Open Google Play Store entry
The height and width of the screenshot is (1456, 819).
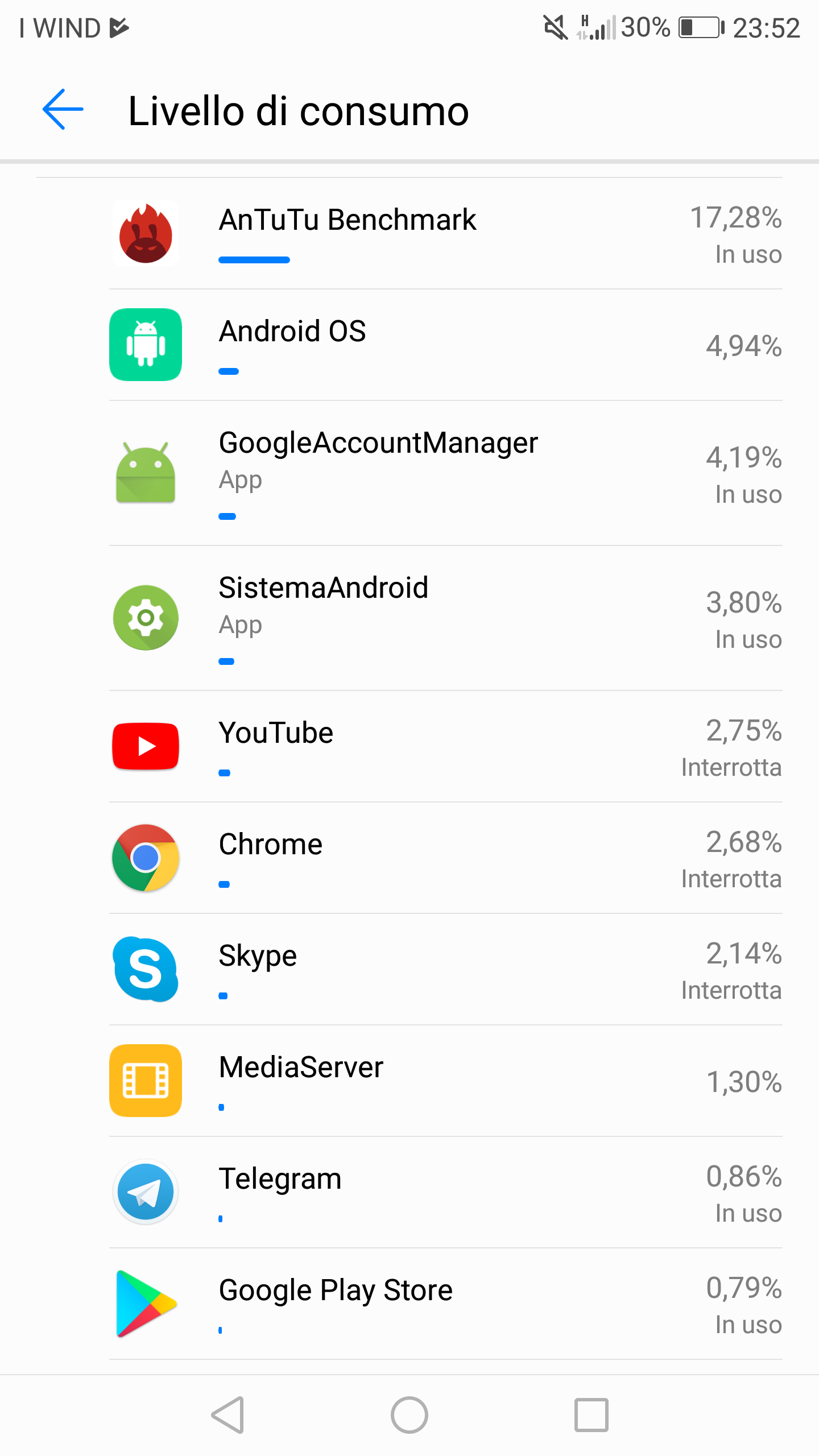click(445, 1304)
